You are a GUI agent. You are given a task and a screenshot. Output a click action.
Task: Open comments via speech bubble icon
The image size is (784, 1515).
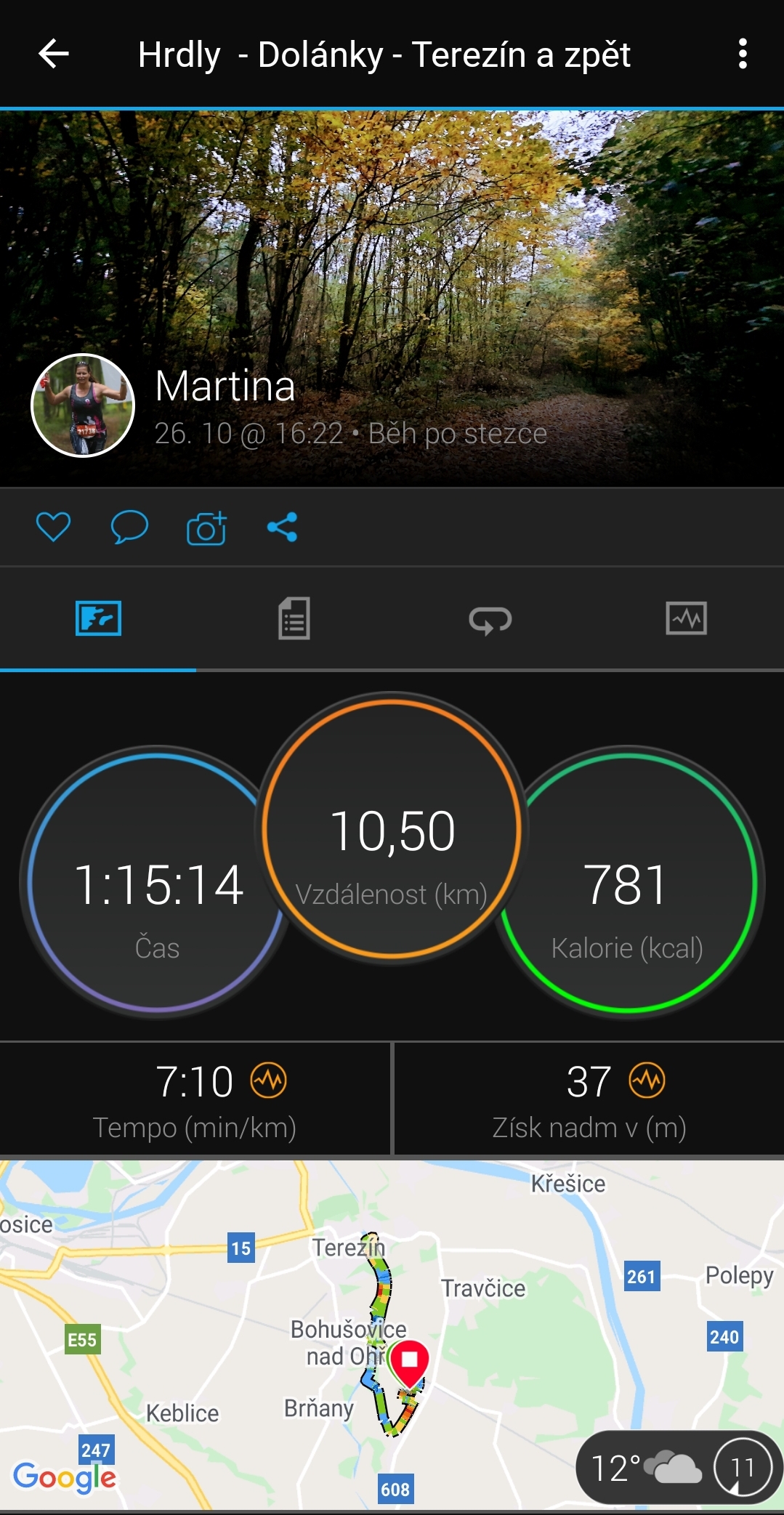[x=129, y=527]
